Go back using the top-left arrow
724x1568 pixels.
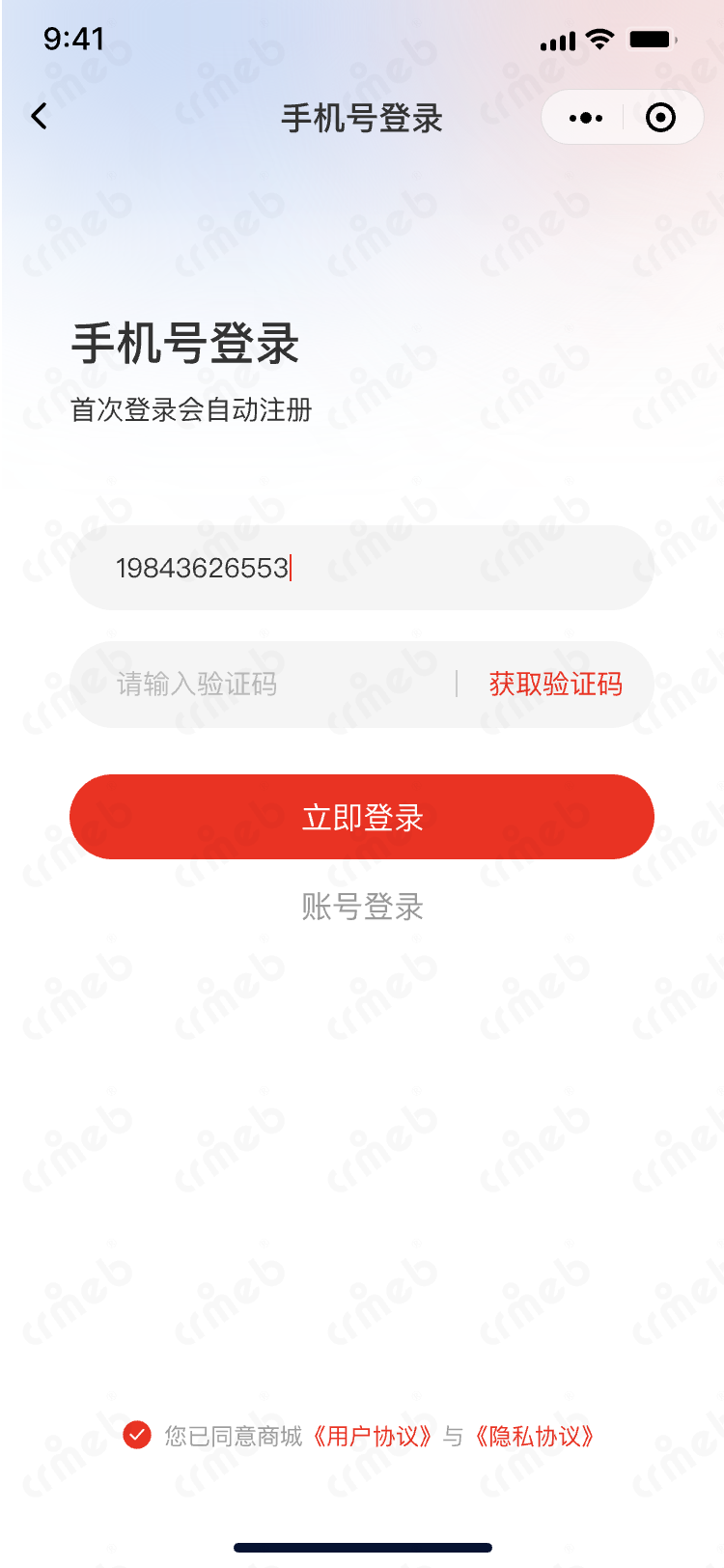point(40,117)
